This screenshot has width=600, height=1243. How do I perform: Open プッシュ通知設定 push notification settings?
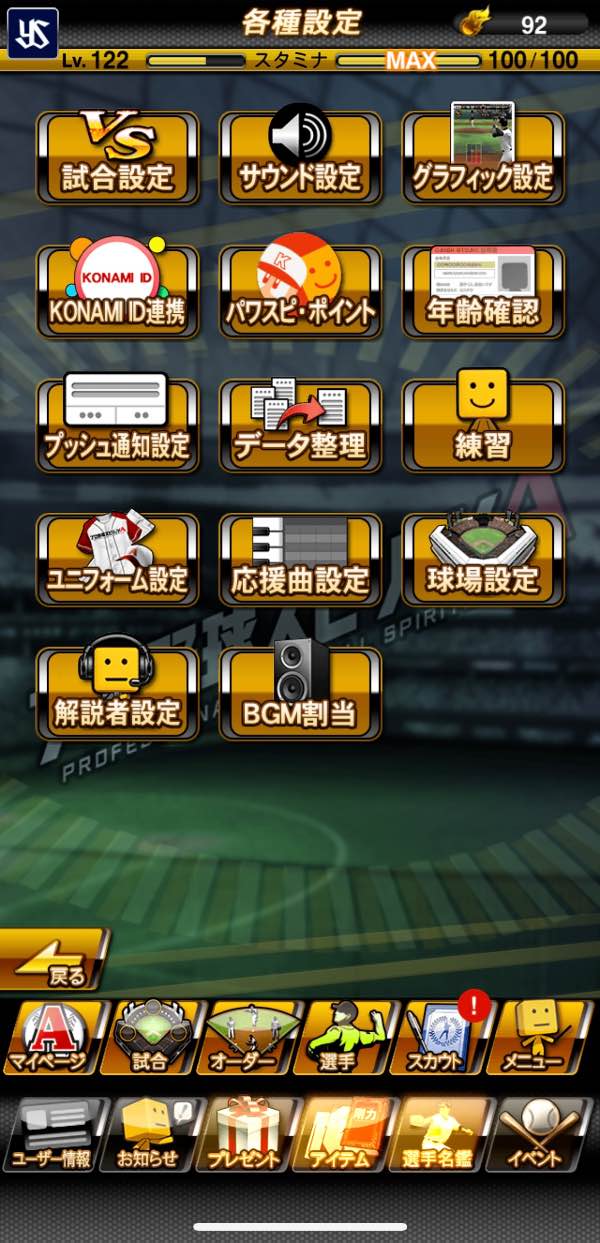tap(117, 427)
